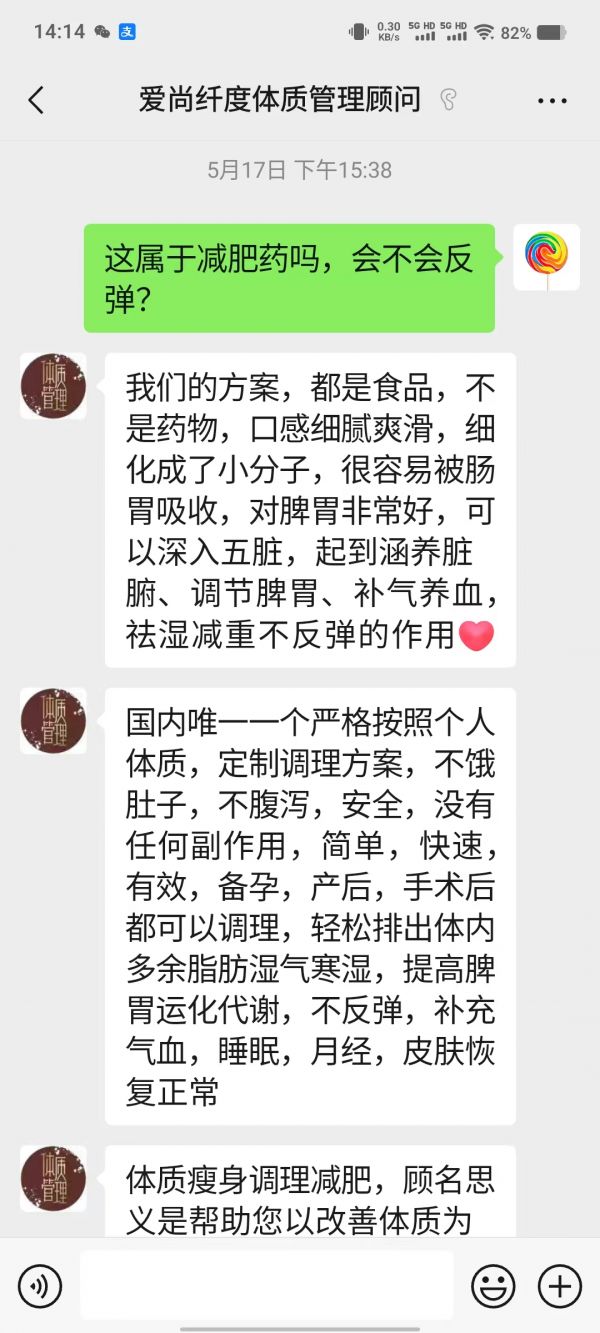Screen dimensions: 600x1333
Task: Switch to voice message input
Action: (40, 1285)
